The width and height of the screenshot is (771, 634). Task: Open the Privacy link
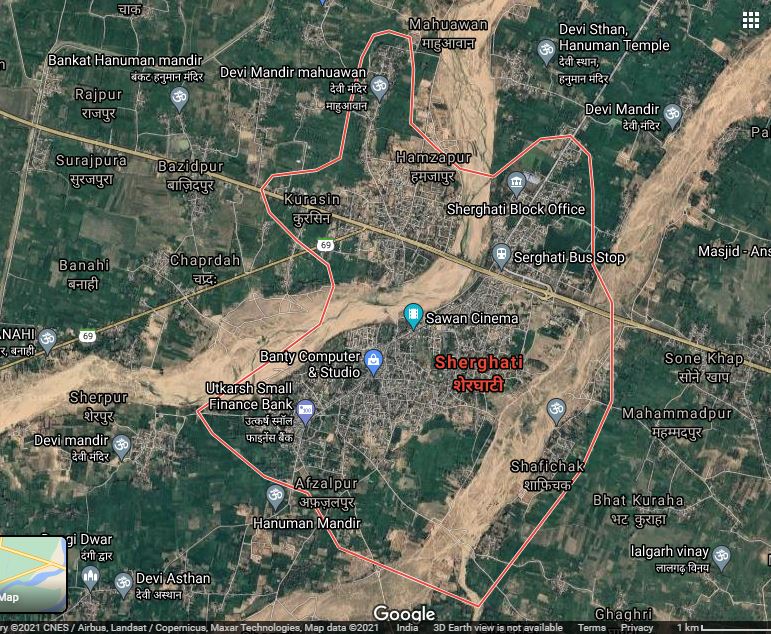pyautogui.click(x=636, y=627)
